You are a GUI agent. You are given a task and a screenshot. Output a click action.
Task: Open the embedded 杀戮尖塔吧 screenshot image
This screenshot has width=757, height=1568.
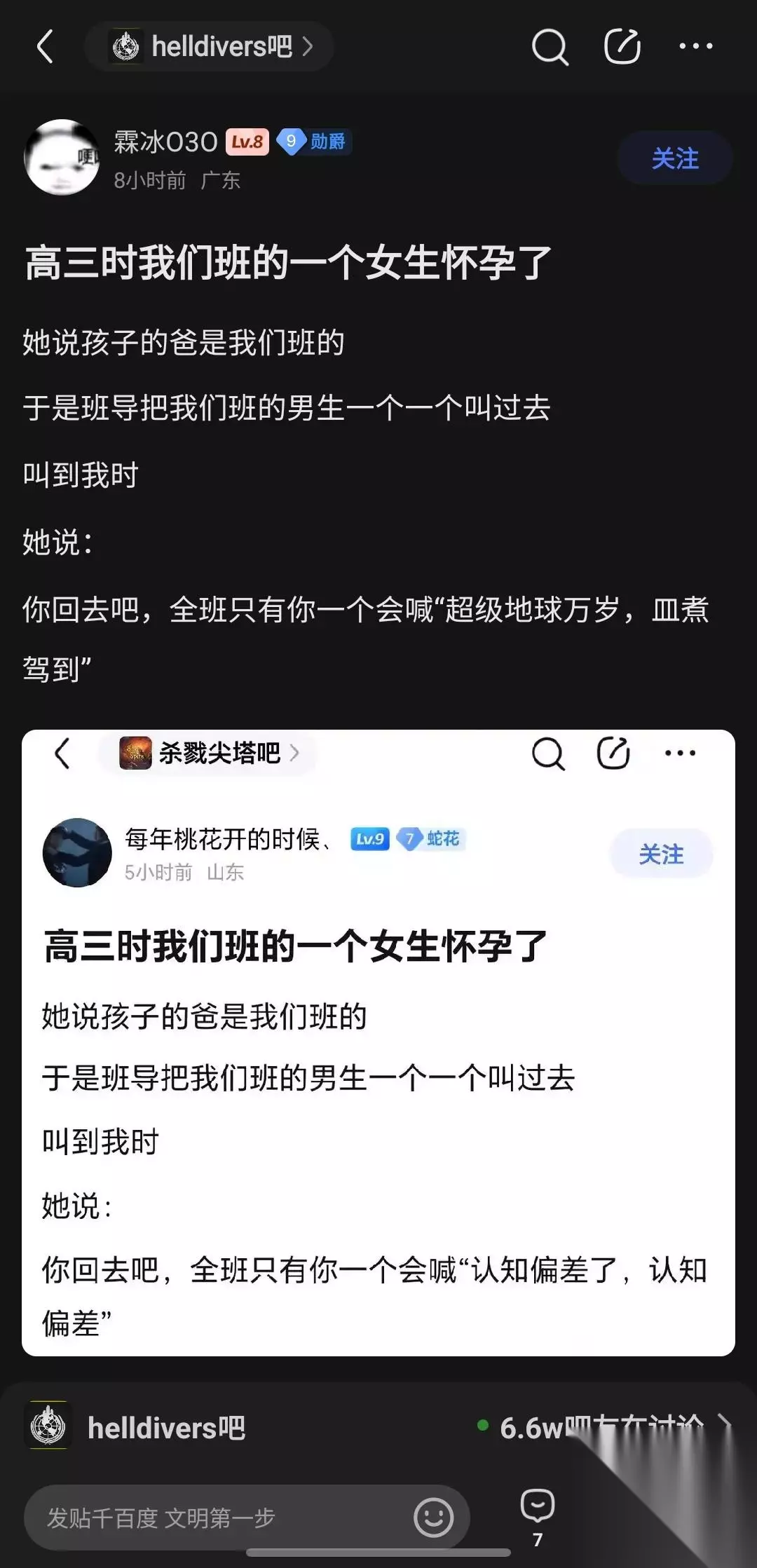[378, 1043]
